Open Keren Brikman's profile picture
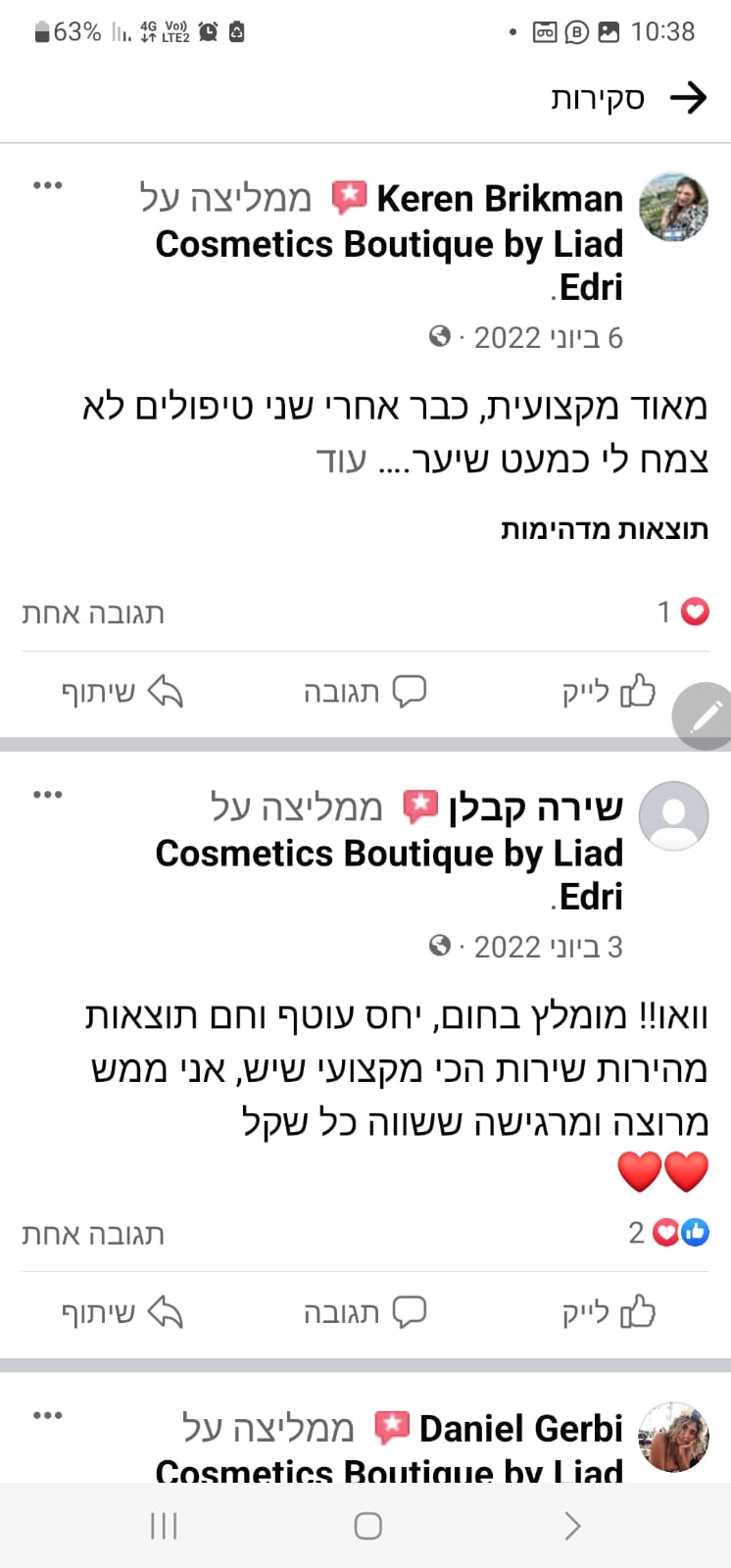This screenshot has width=731, height=1568. (673, 208)
